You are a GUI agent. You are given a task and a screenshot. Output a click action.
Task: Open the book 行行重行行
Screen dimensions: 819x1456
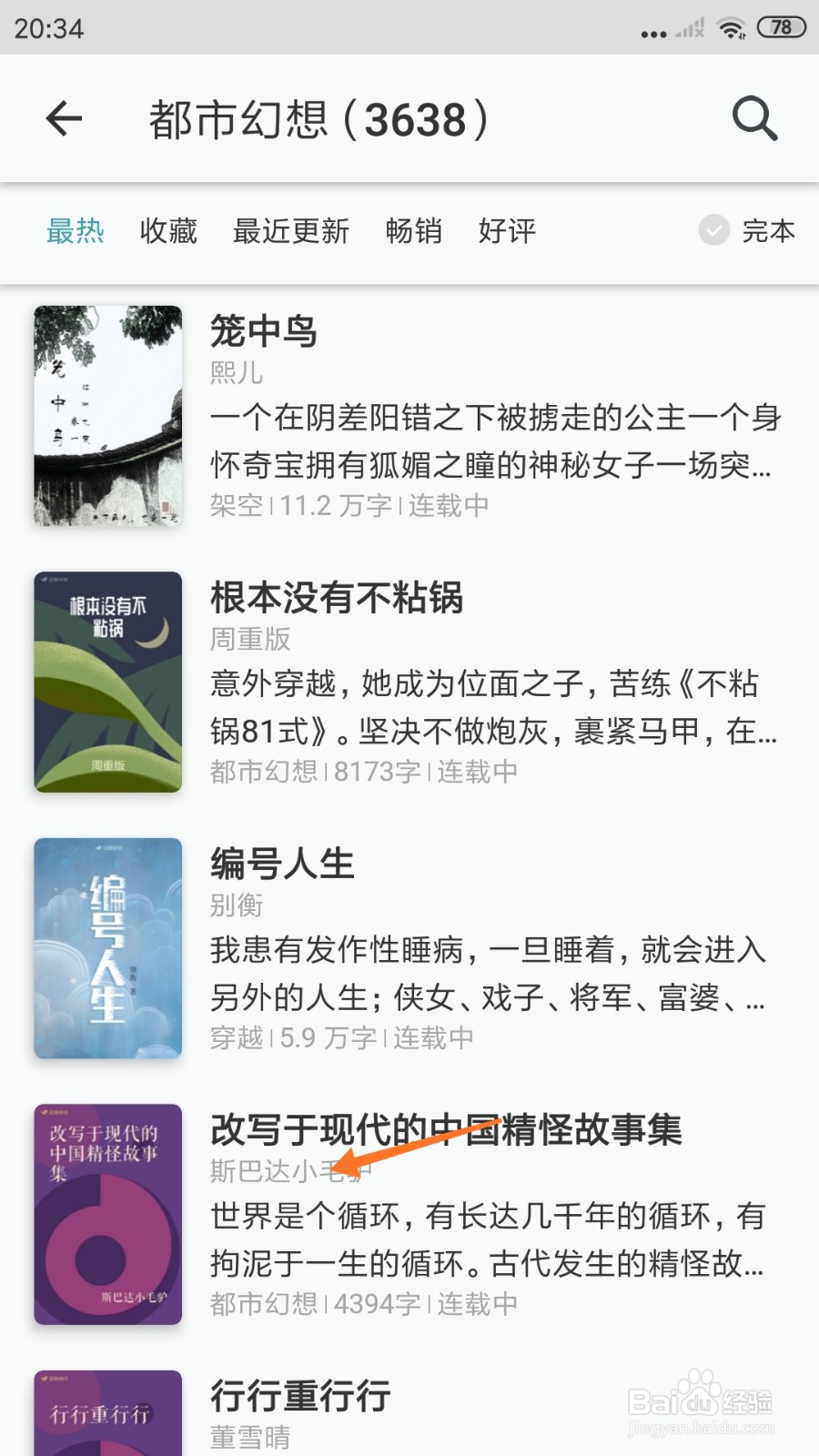409,1410
